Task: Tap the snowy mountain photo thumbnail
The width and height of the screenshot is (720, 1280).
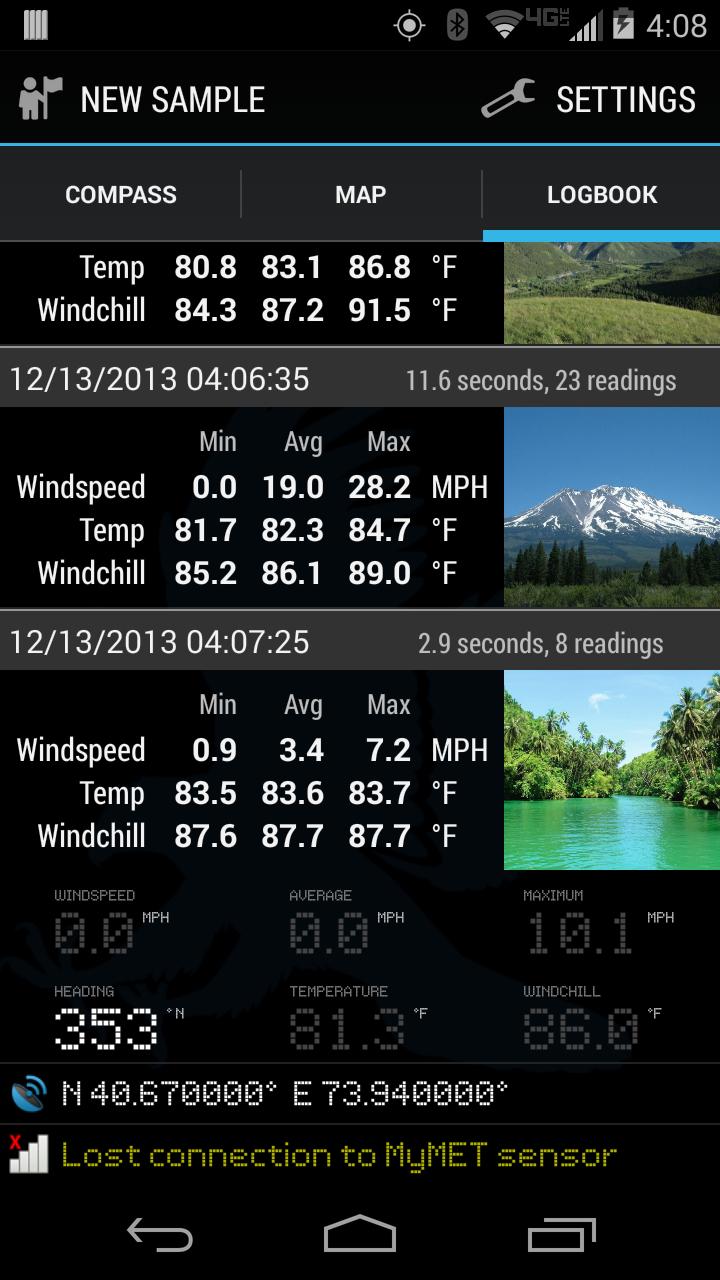Action: point(612,506)
